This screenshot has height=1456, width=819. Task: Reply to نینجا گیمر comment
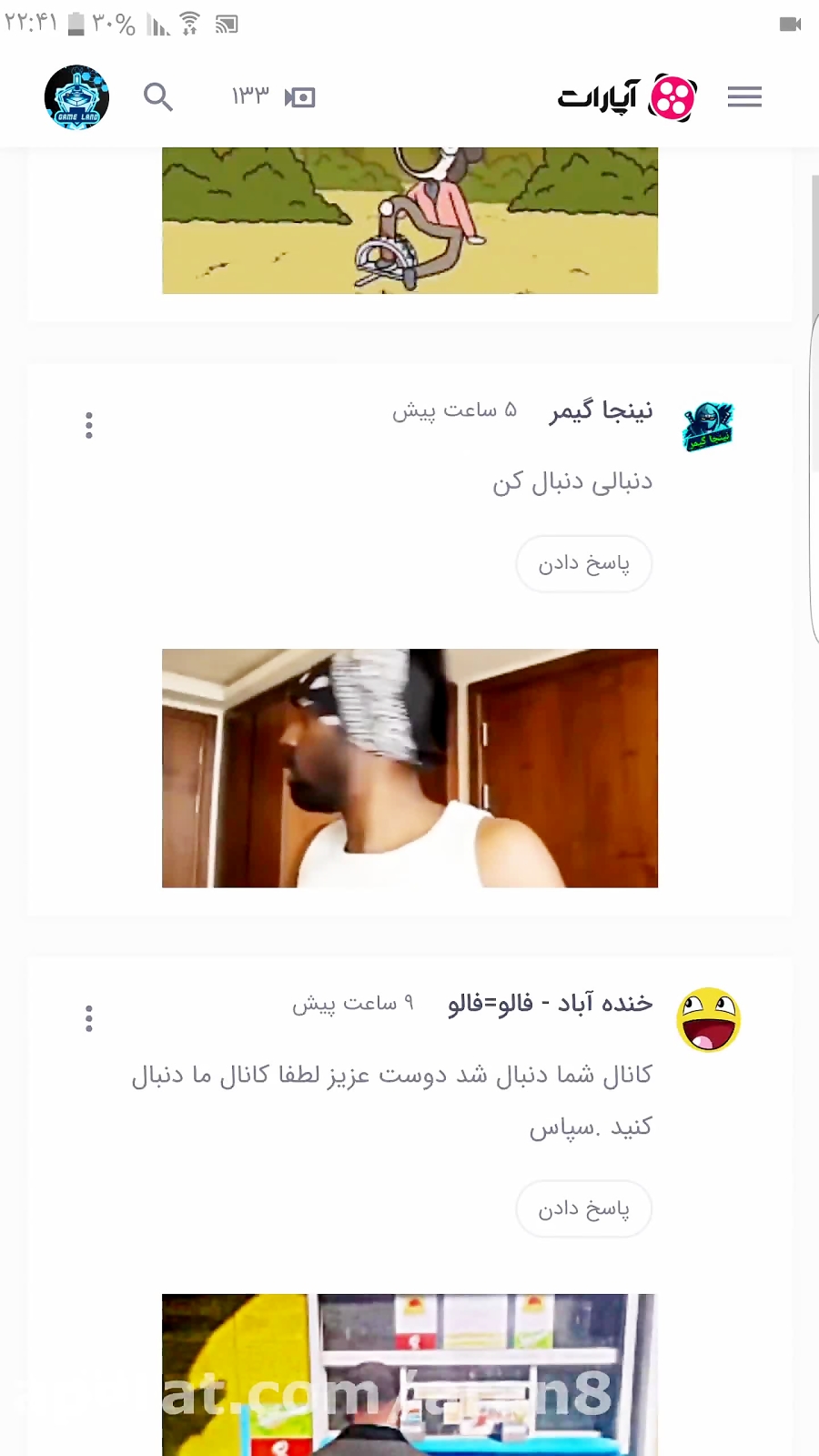[584, 564]
